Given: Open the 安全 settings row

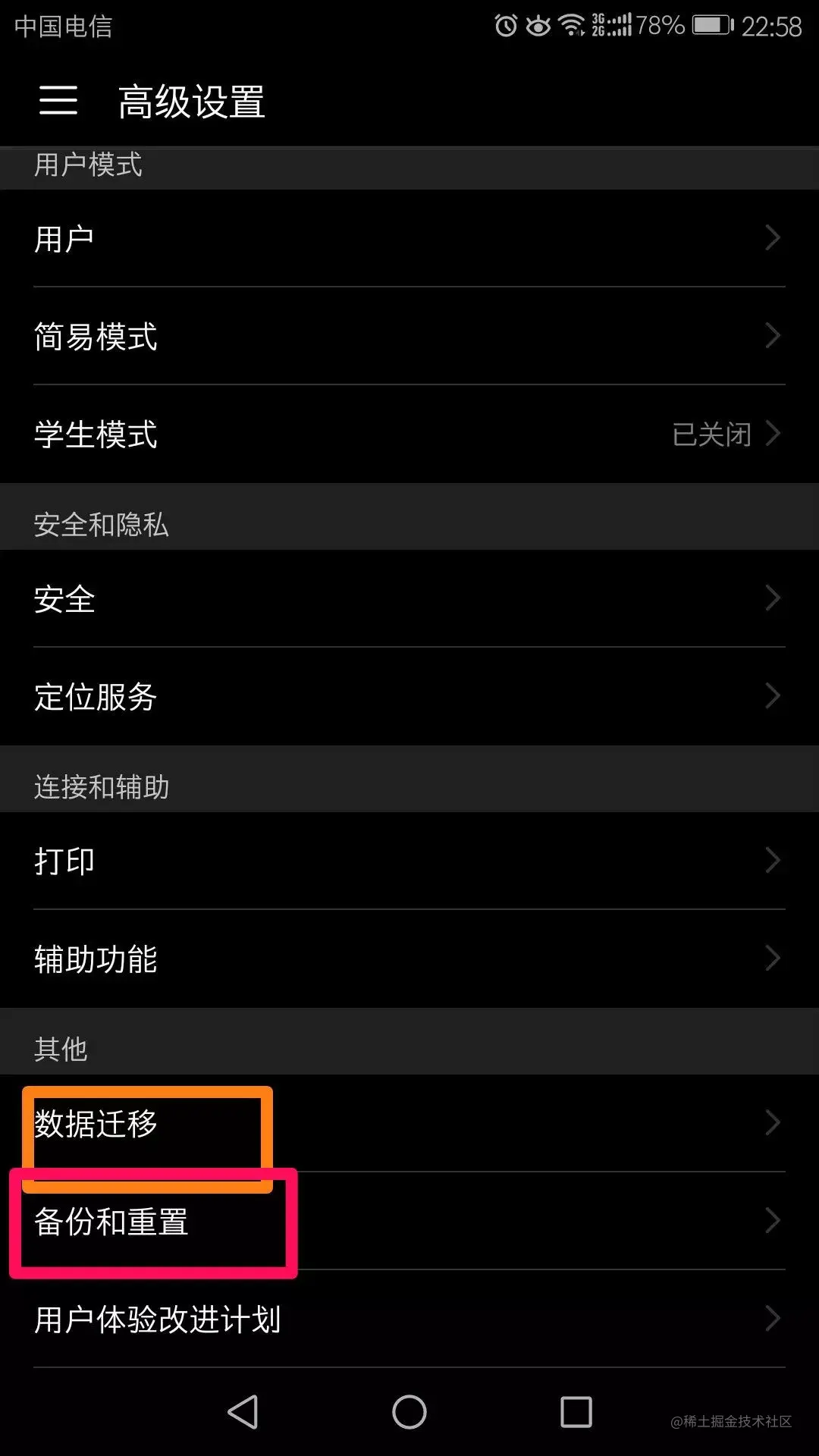Looking at the screenshot, I should [409, 599].
